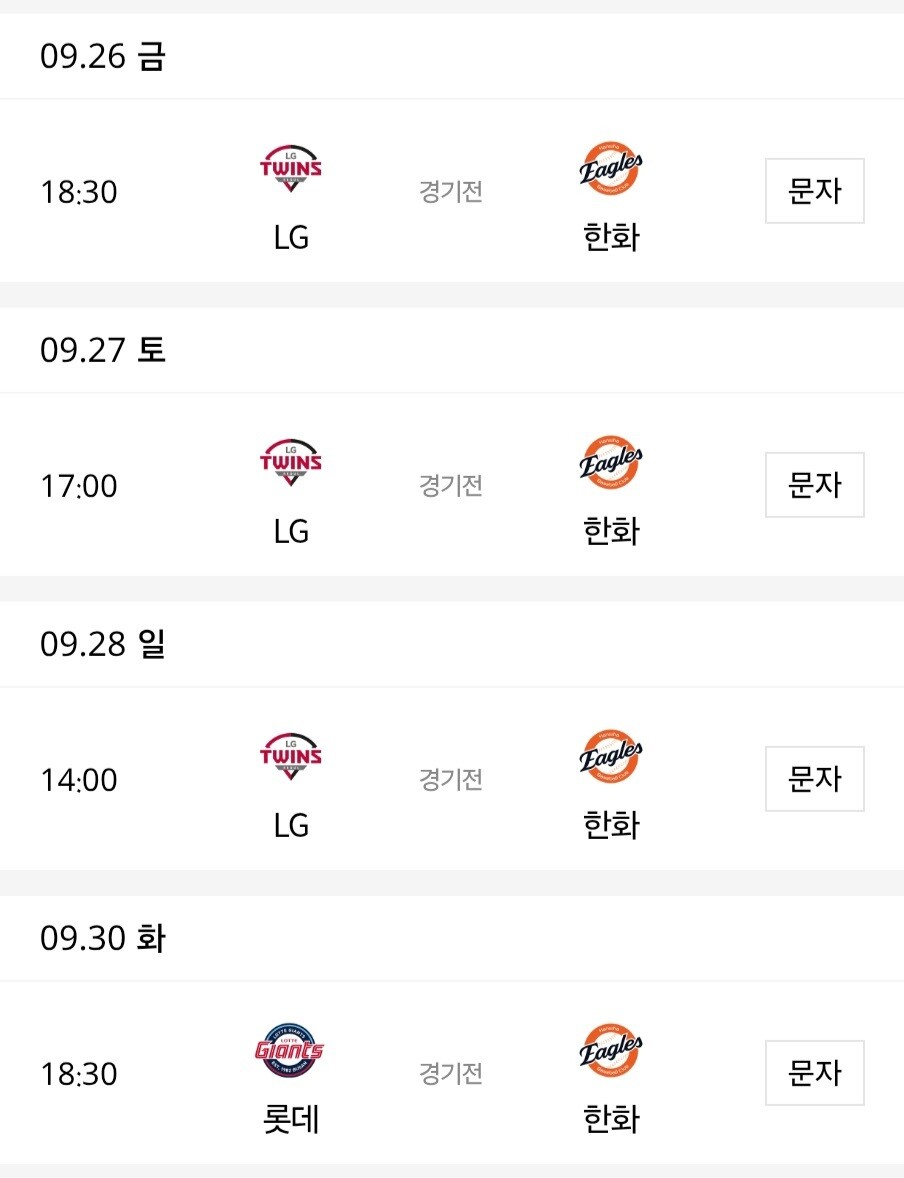
Task: View the 09.27 17:00 LG vs 한화 match
Action: [x=452, y=485]
